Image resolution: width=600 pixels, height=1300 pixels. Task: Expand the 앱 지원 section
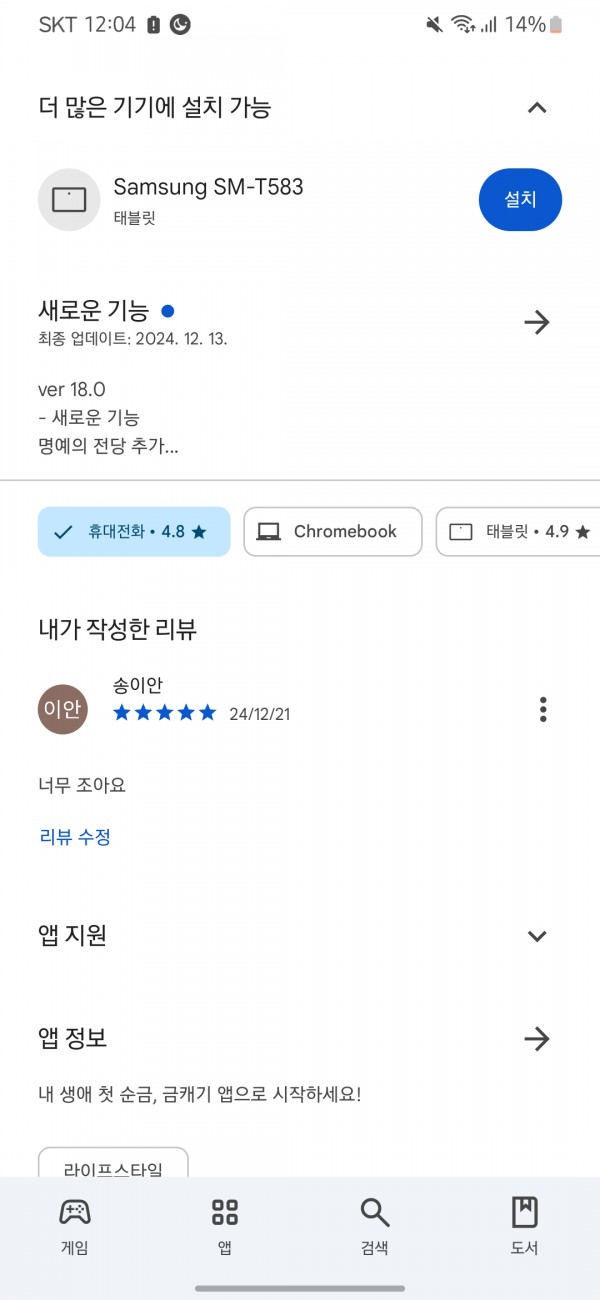537,936
